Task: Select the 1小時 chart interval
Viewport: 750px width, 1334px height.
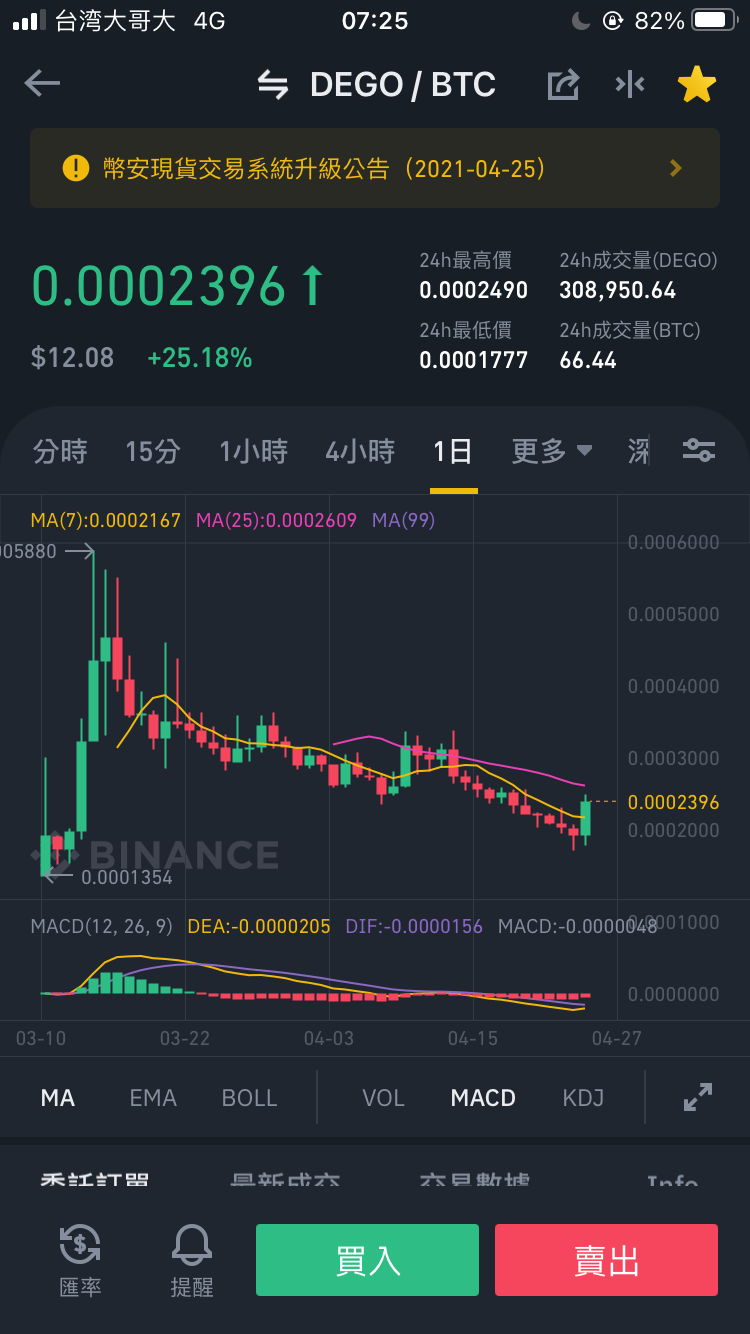Action: (x=254, y=452)
